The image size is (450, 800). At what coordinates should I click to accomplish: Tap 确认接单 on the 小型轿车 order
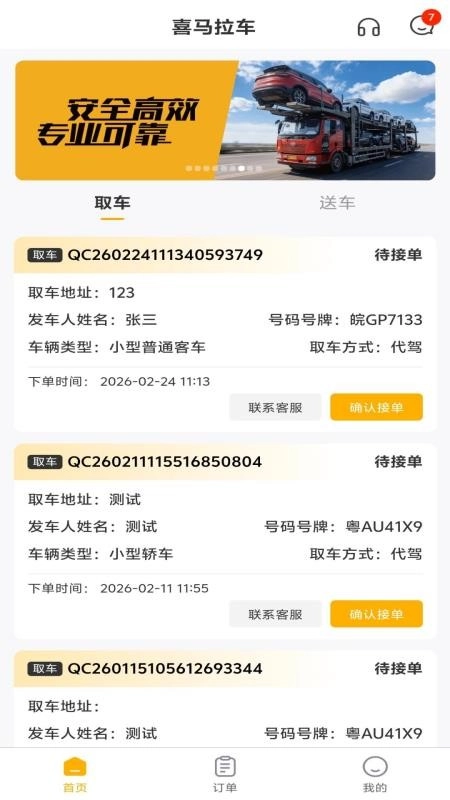[x=377, y=614]
